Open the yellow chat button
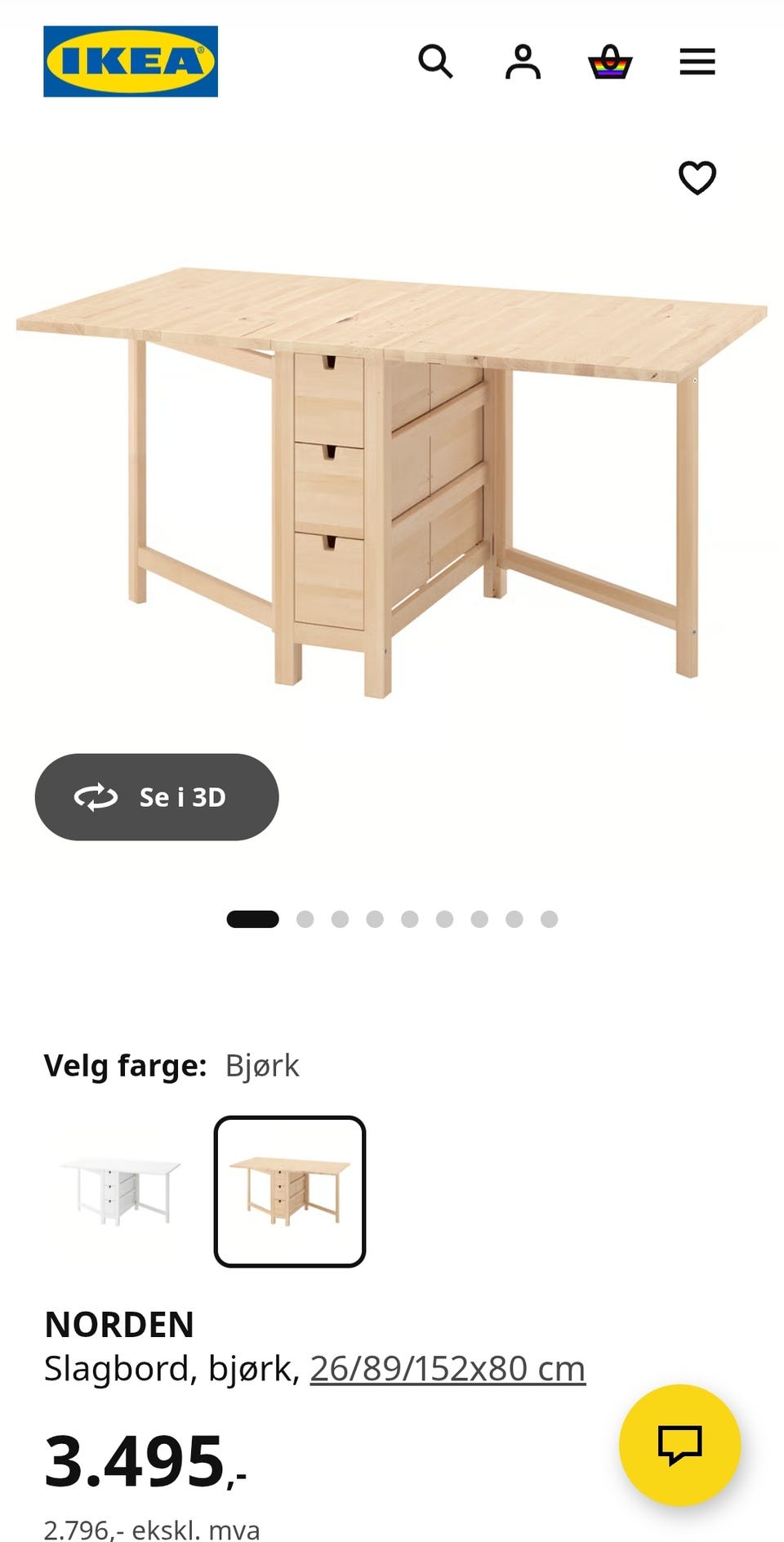The height and width of the screenshot is (1542, 784). 679,1444
